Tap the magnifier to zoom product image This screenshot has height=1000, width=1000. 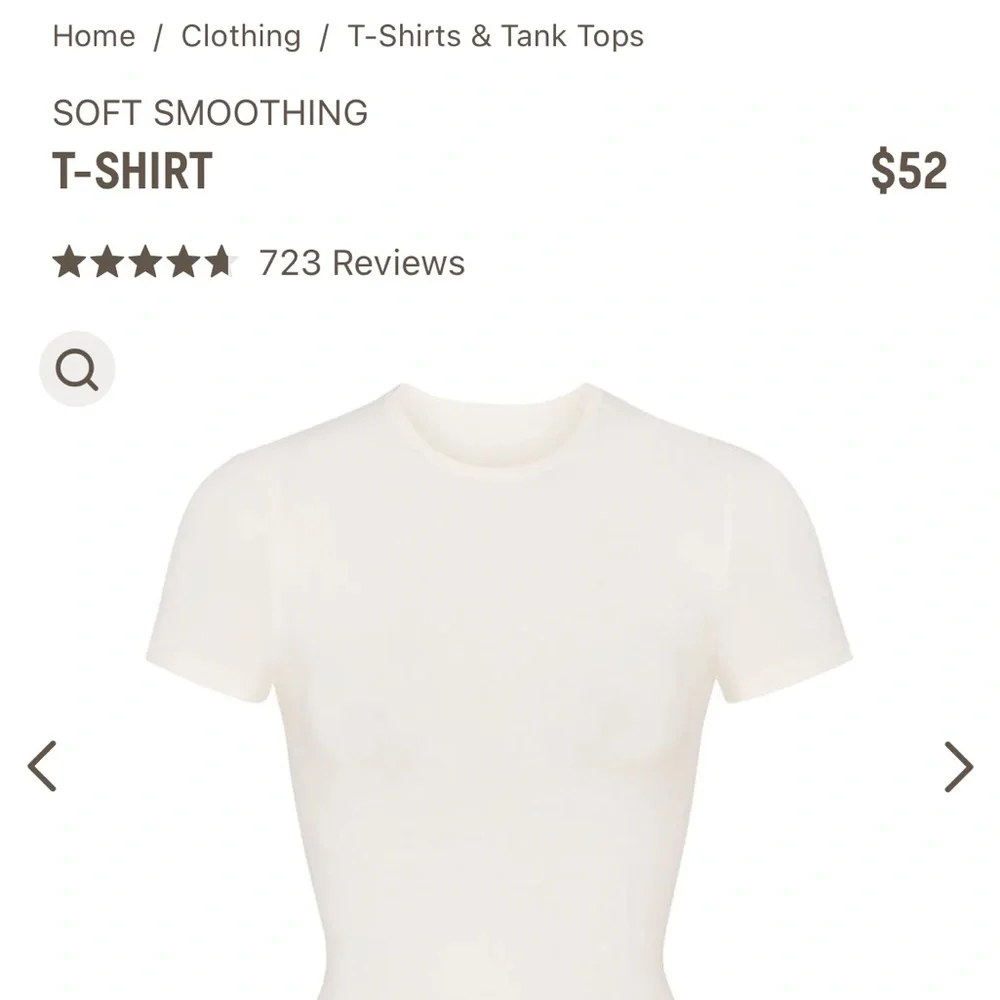click(77, 369)
